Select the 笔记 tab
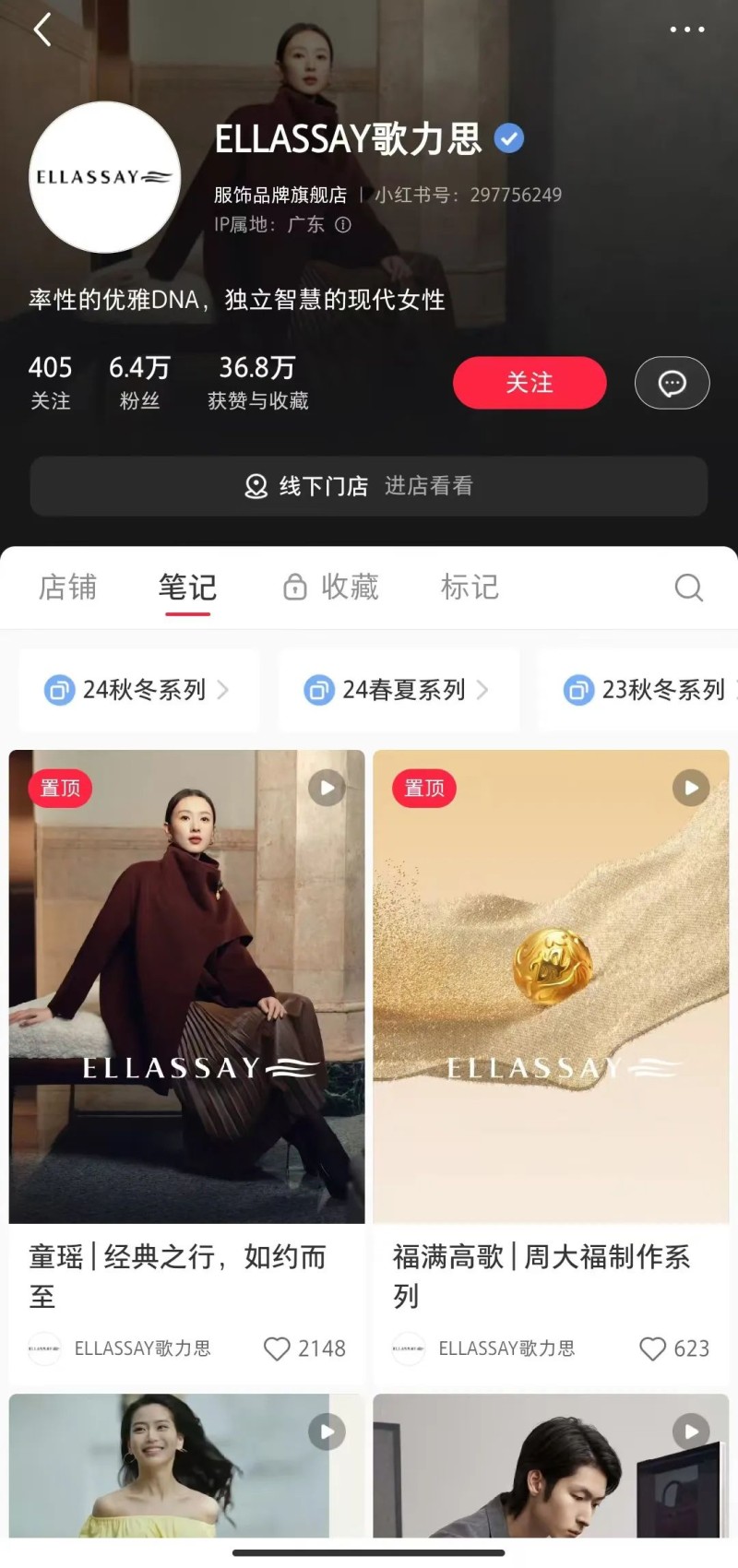Image resolution: width=738 pixels, height=1568 pixels. click(187, 588)
